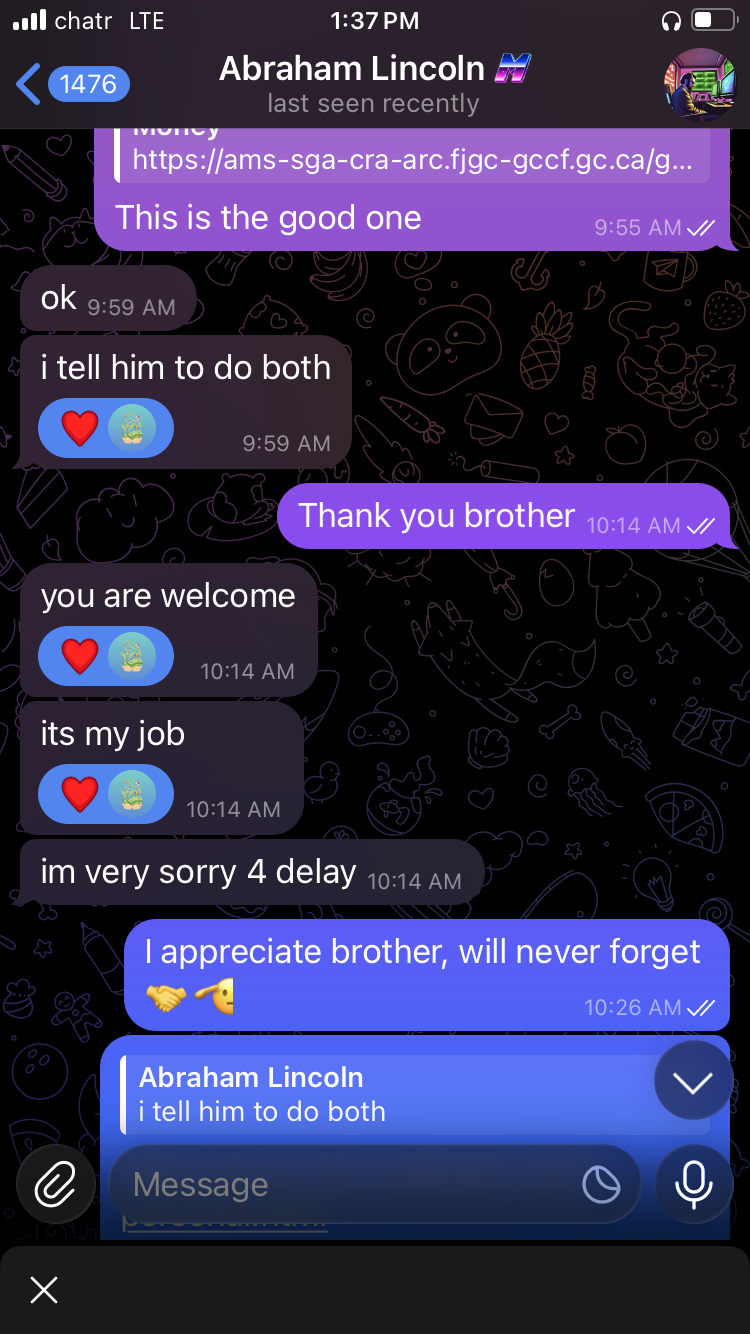Open quoted reply "i tell him to do both"
The image size is (750, 1334).
click(x=400, y=1095)
